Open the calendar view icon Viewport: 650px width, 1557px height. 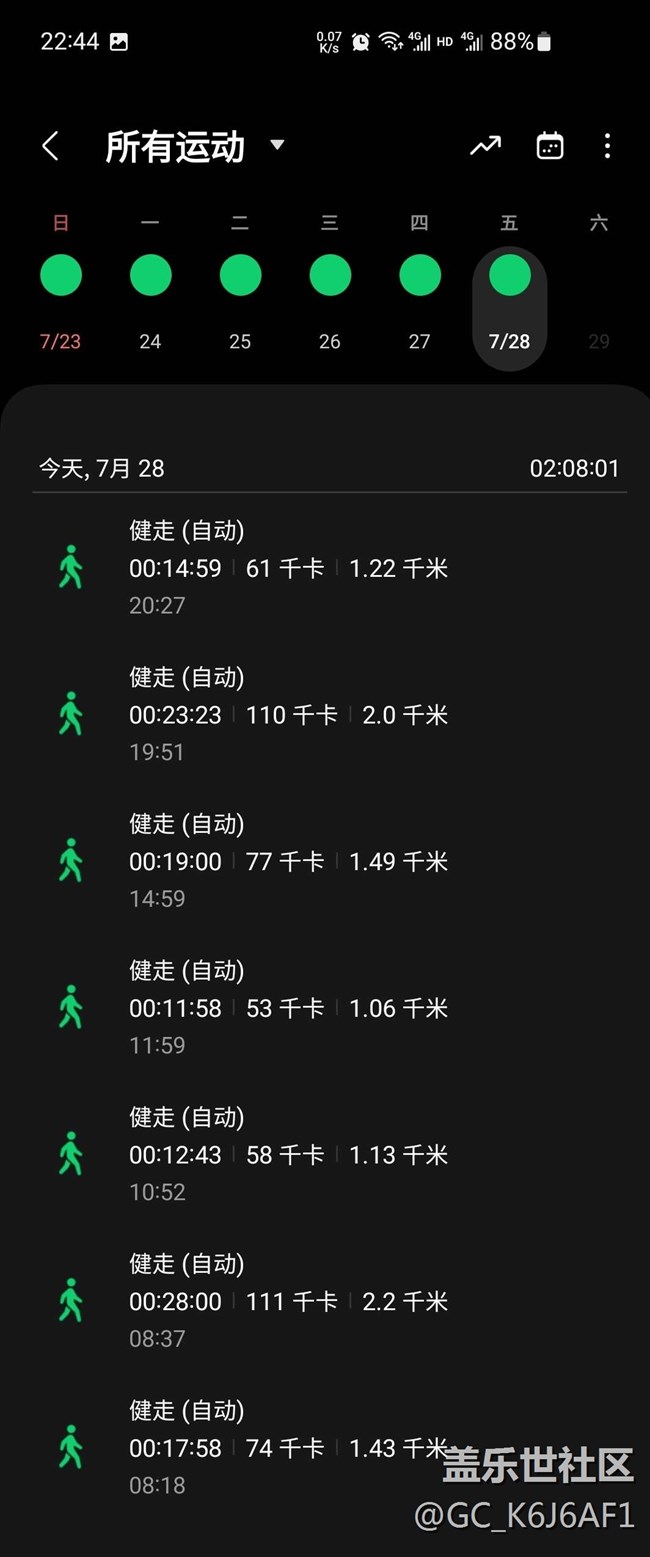(550, 147)
